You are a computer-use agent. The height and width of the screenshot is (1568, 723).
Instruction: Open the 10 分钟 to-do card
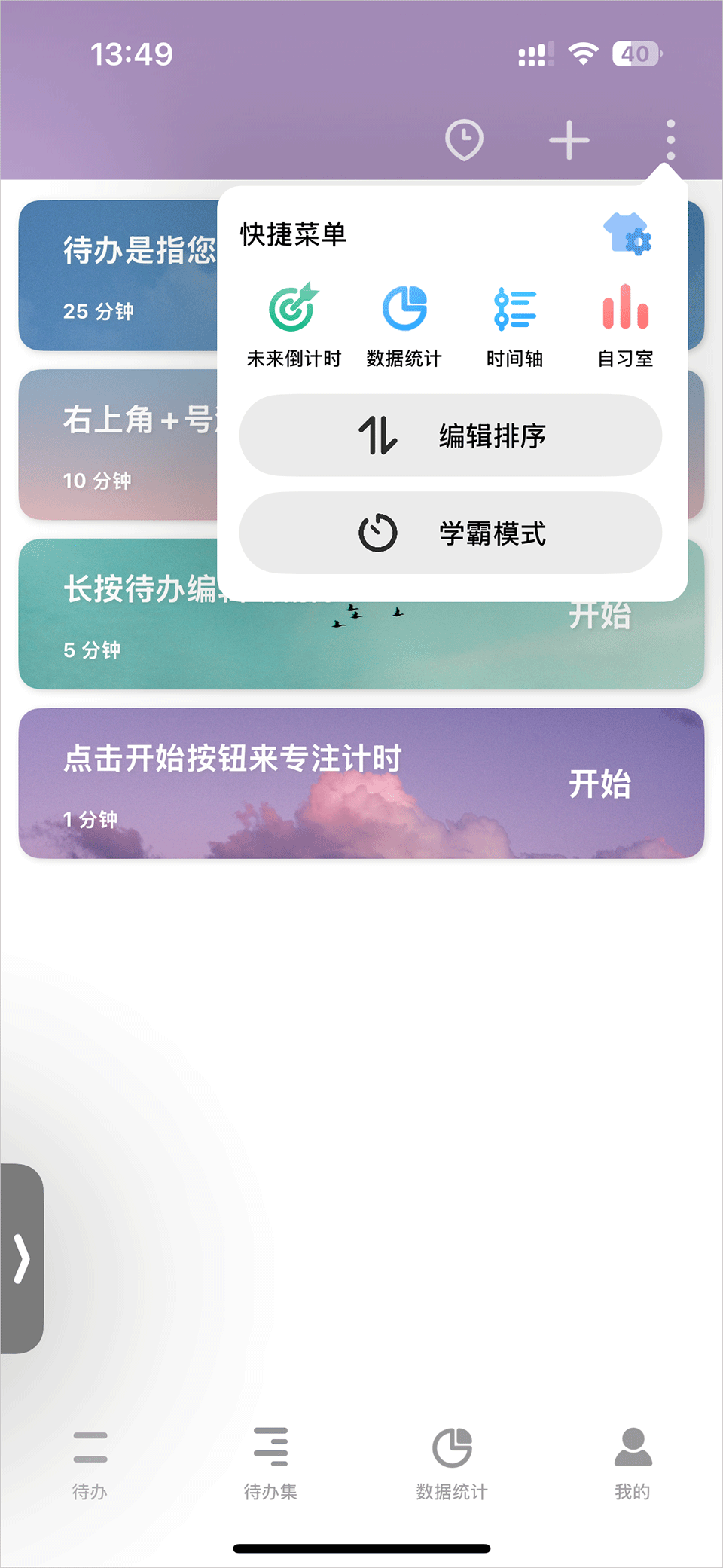(x=117, y=445)
